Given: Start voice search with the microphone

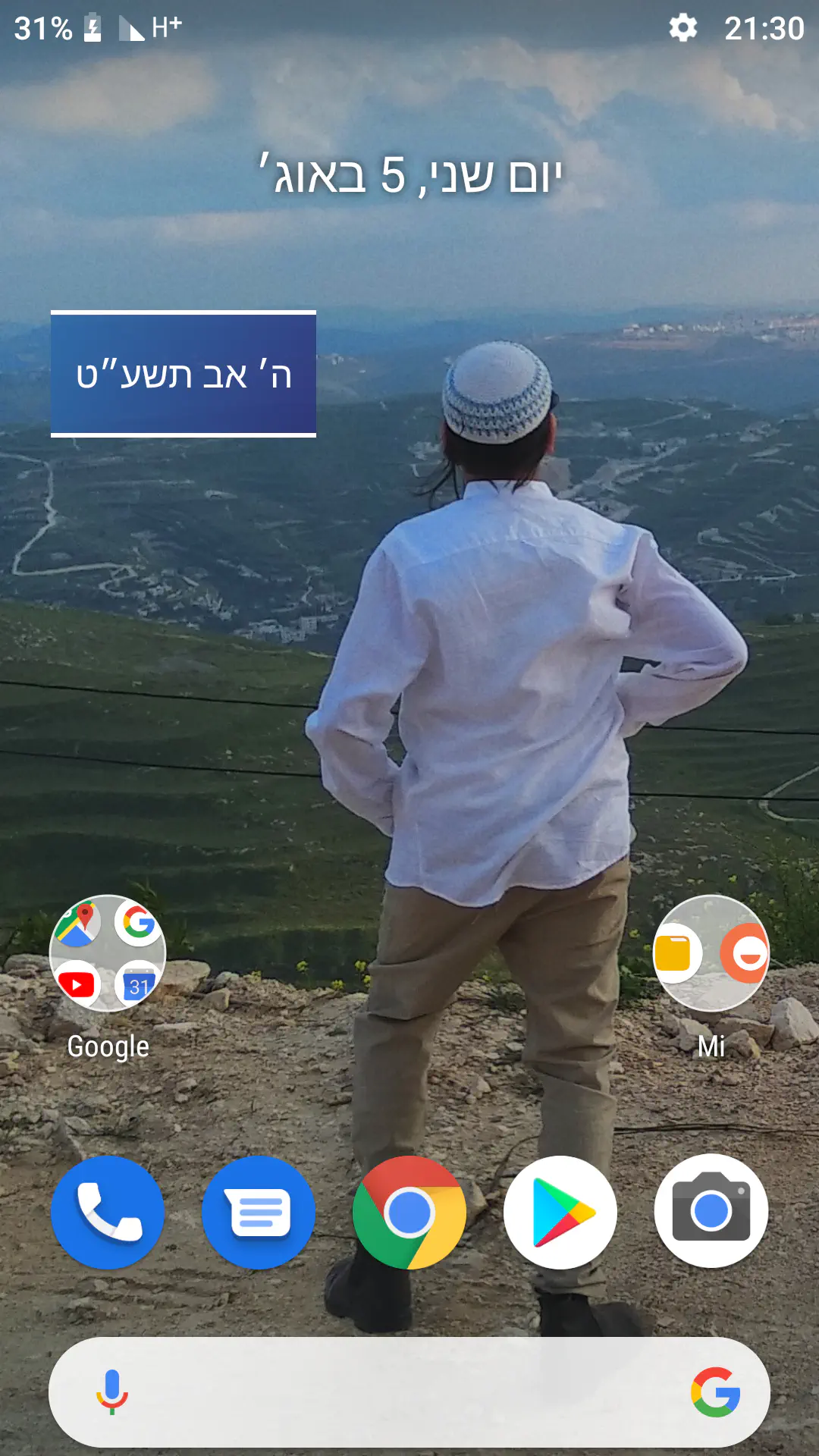Looking at the screenshot, I should (111, 1392).
